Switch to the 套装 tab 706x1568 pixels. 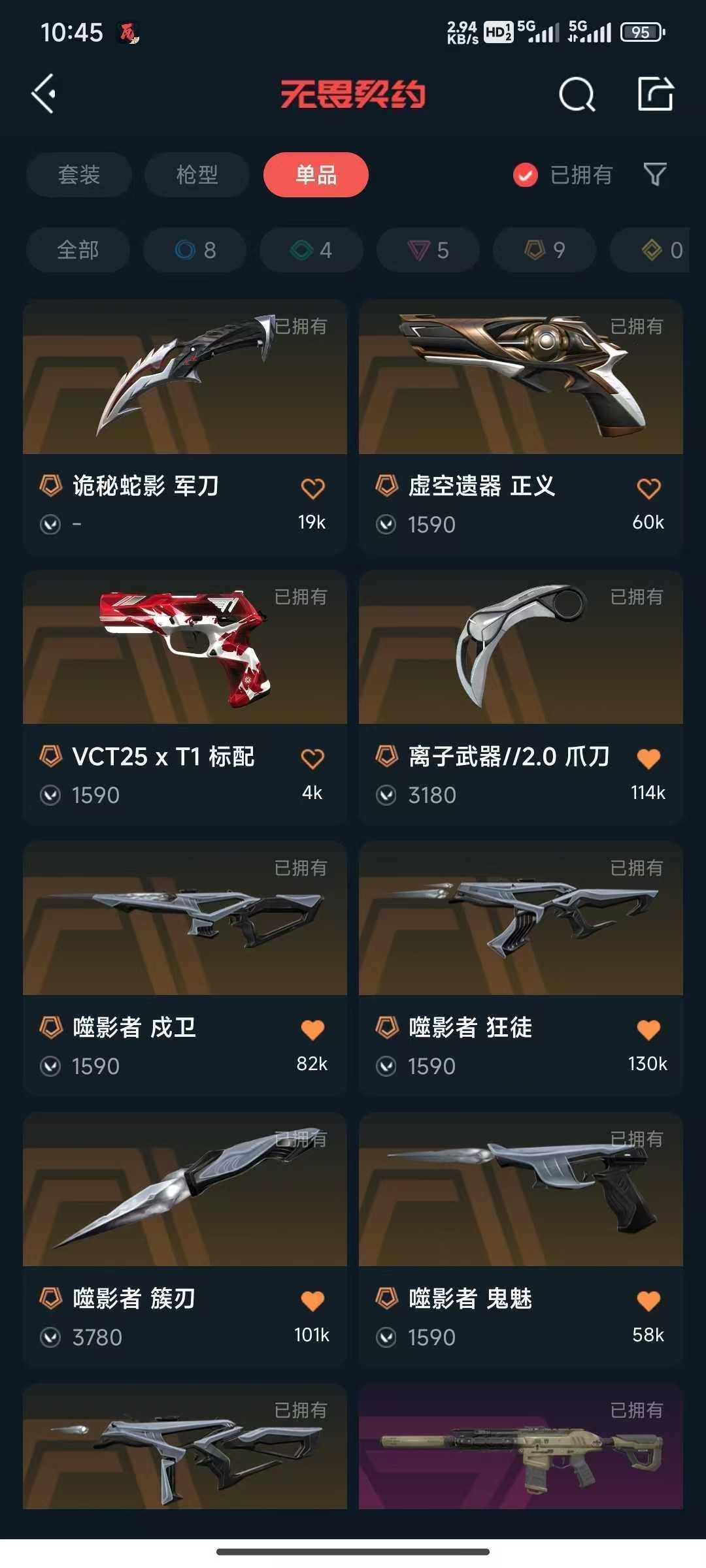[x=78, y=174]
